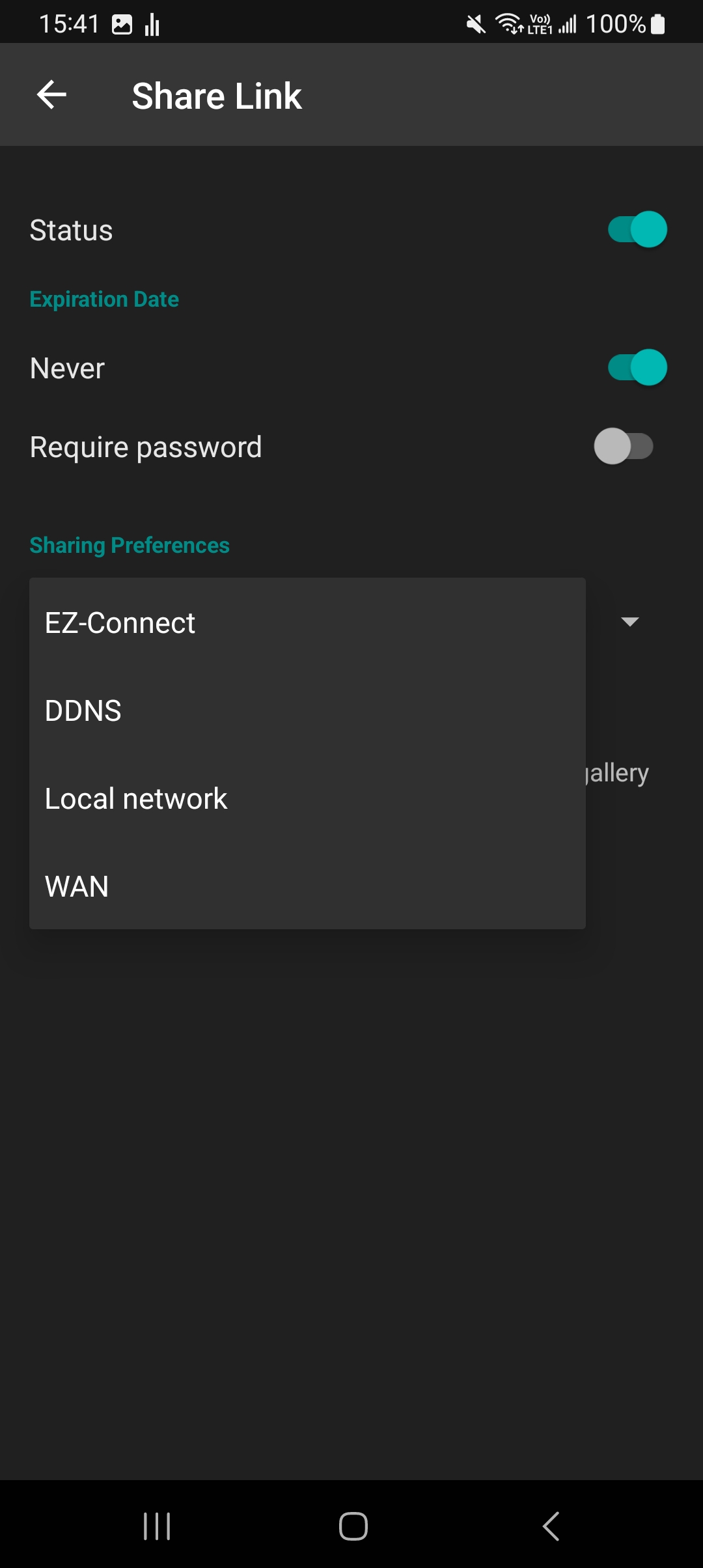Disable the Never expiration toggle

[637, 367]
